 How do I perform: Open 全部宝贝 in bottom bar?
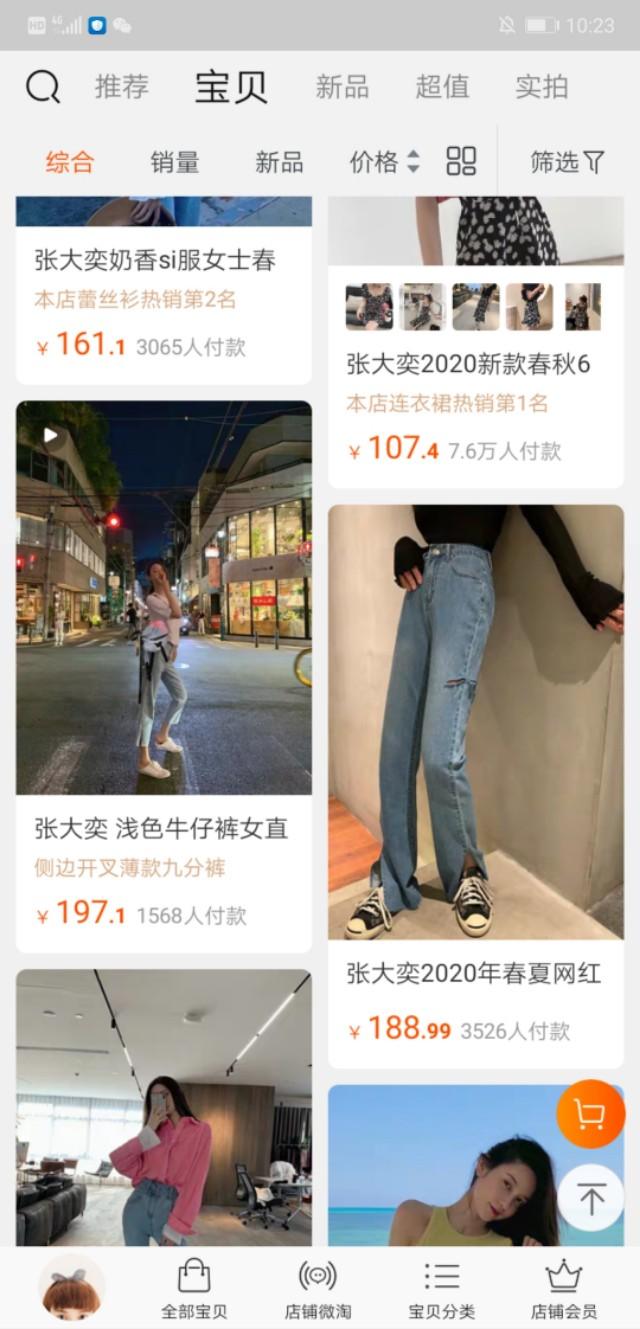pos(194,1289)
